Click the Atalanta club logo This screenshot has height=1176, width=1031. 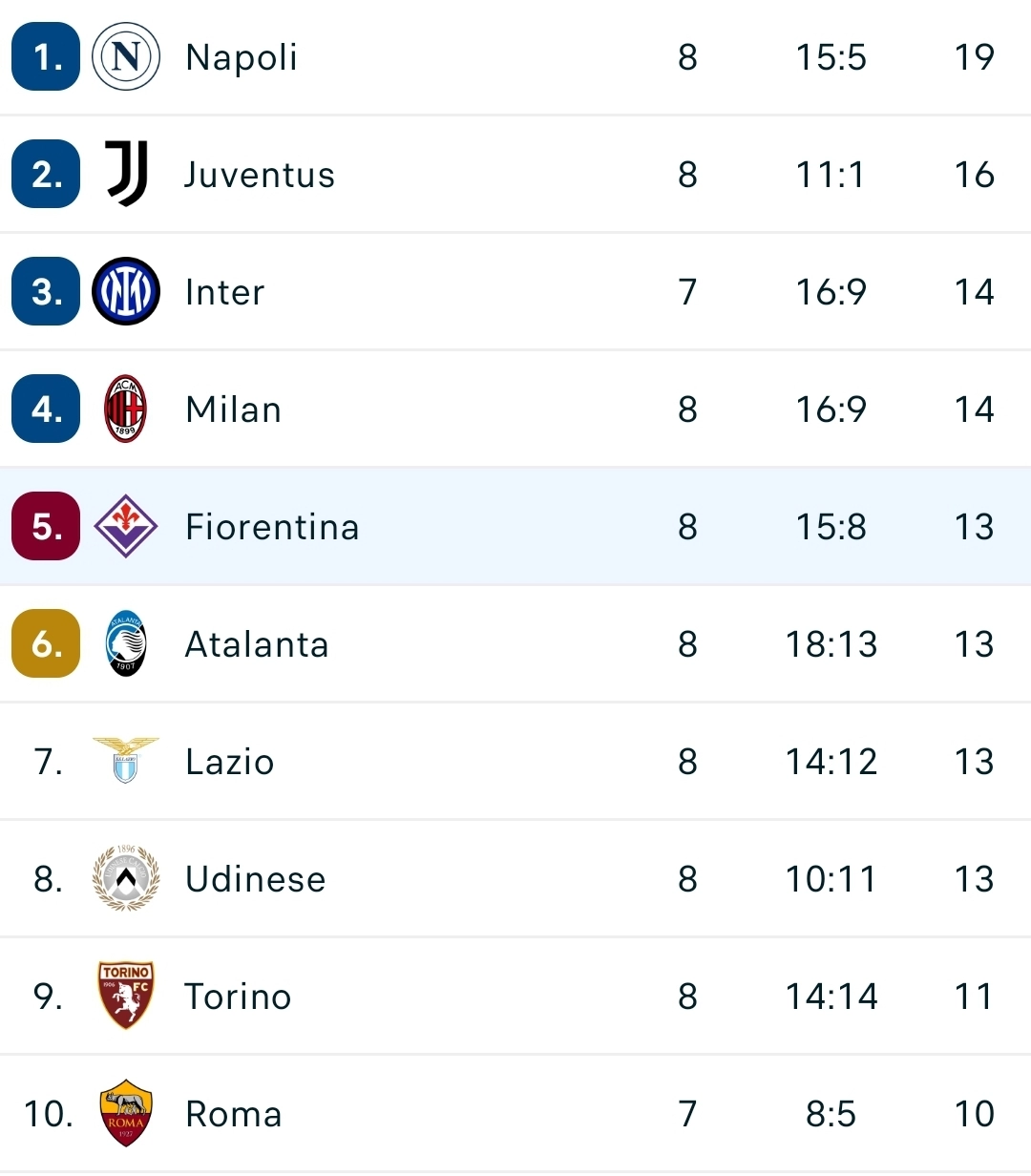click(125, 643)
